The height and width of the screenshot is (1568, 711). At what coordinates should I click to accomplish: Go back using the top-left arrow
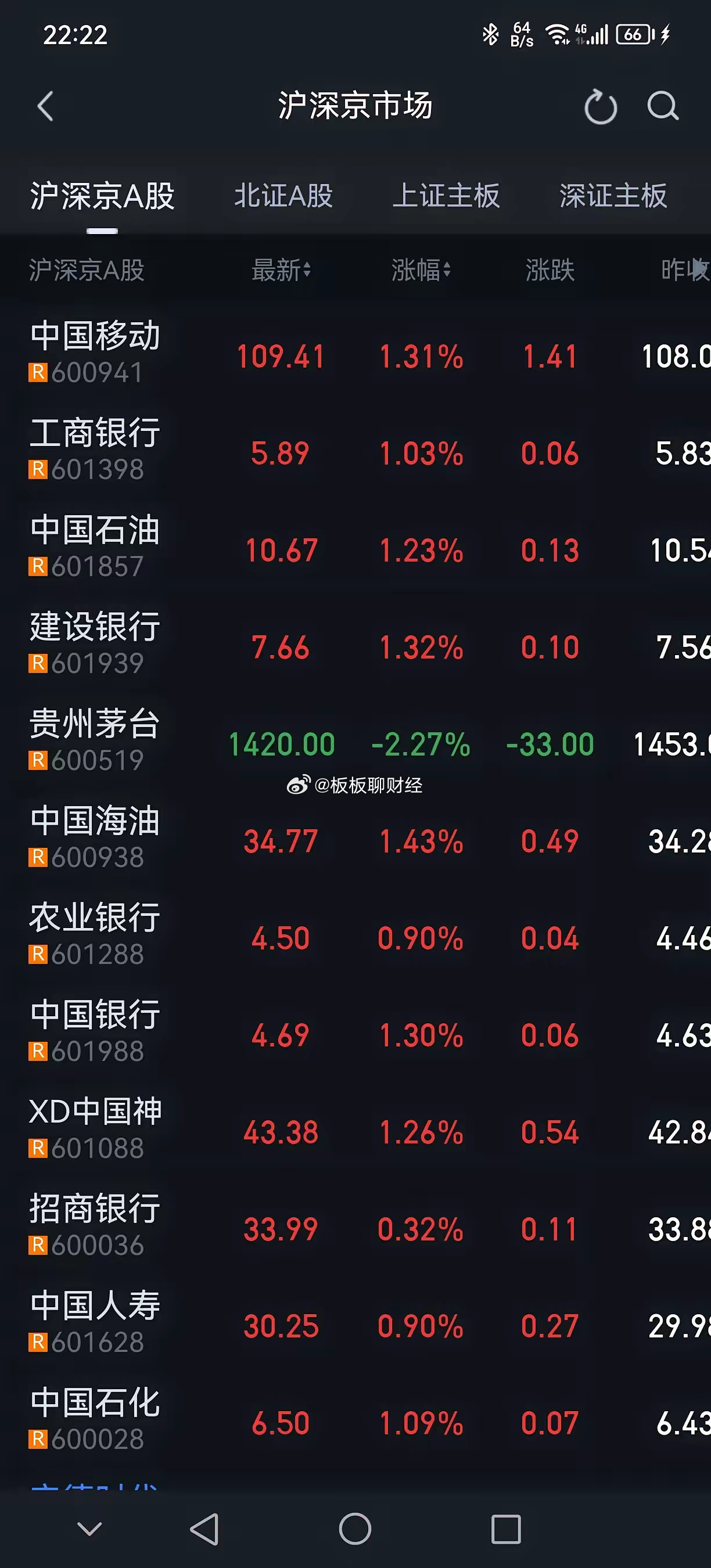tap(45, 106)
